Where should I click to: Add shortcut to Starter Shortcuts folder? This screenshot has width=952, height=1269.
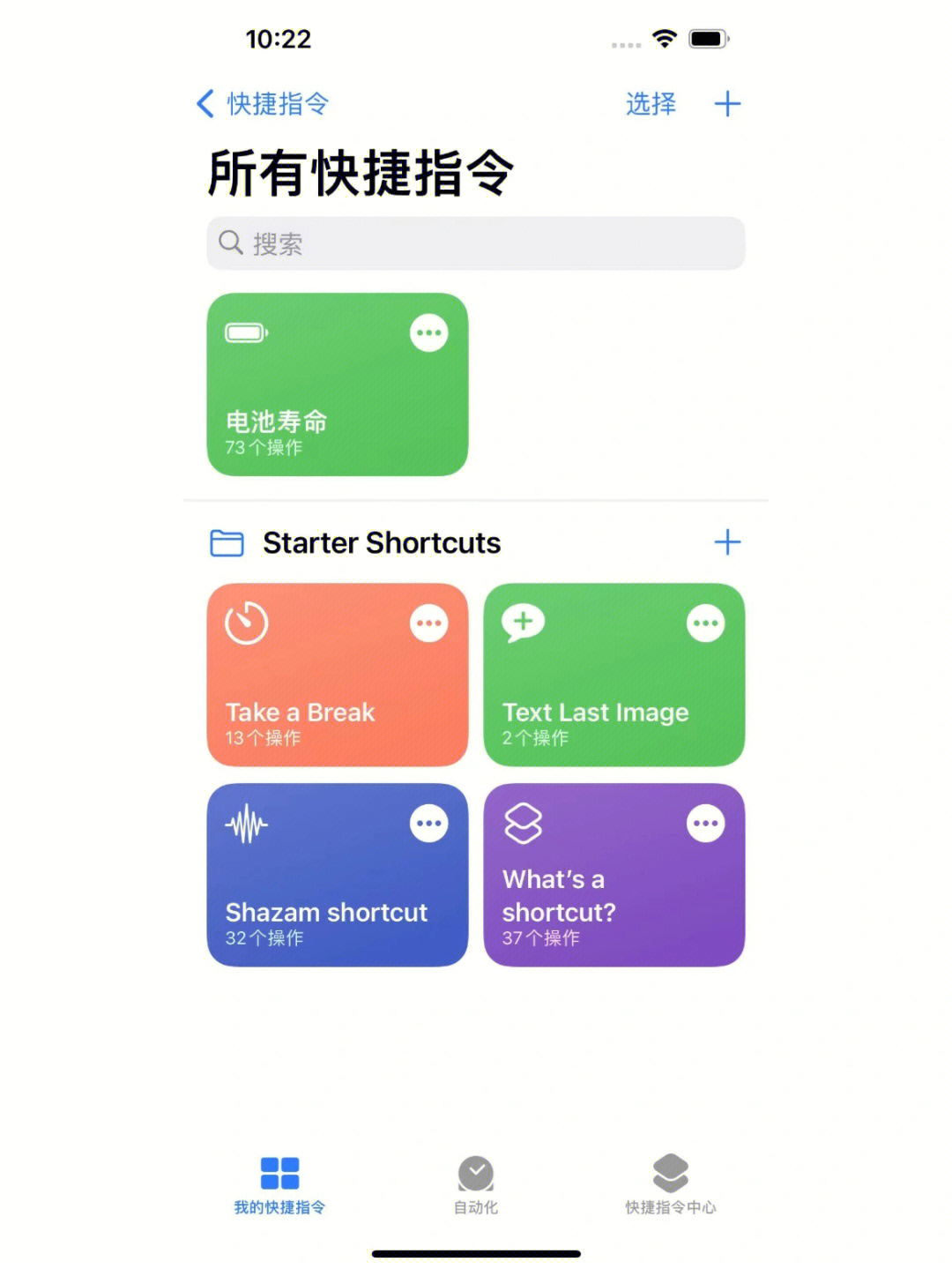click(727, 542)
